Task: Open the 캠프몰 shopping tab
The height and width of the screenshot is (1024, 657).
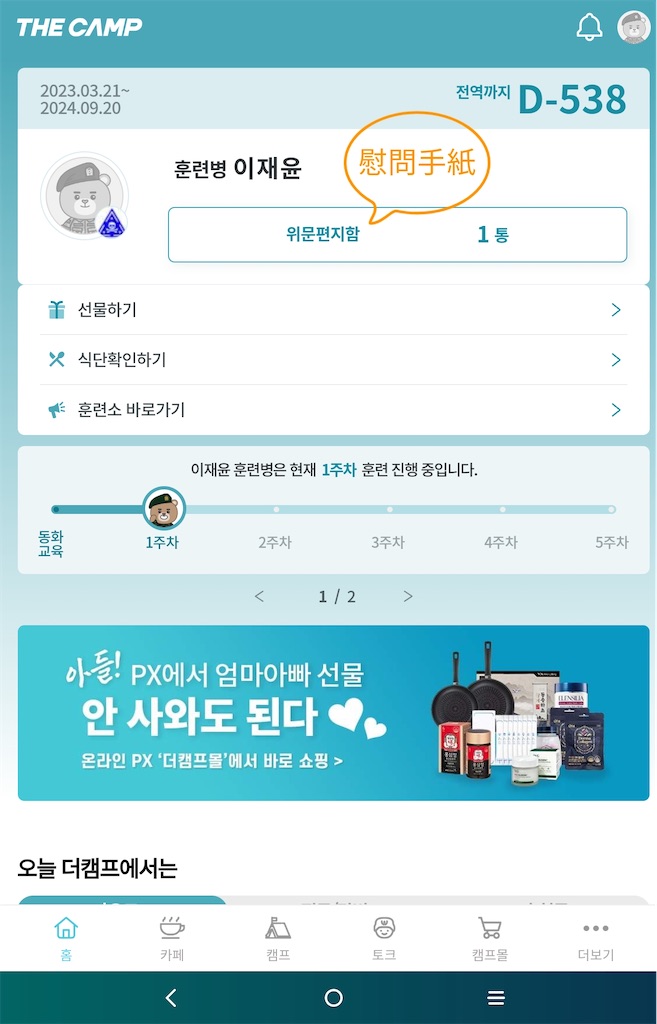Action: click(490, 938)
